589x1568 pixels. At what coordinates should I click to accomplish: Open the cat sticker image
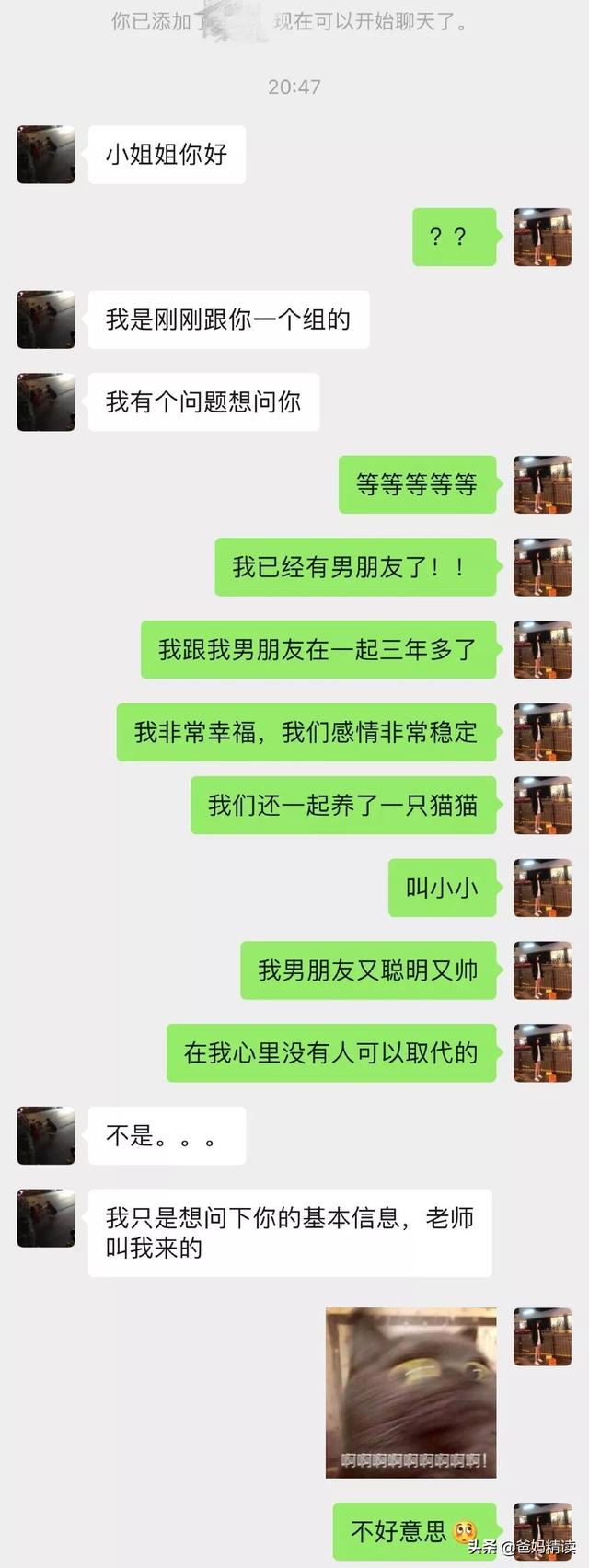[410, 1391]
